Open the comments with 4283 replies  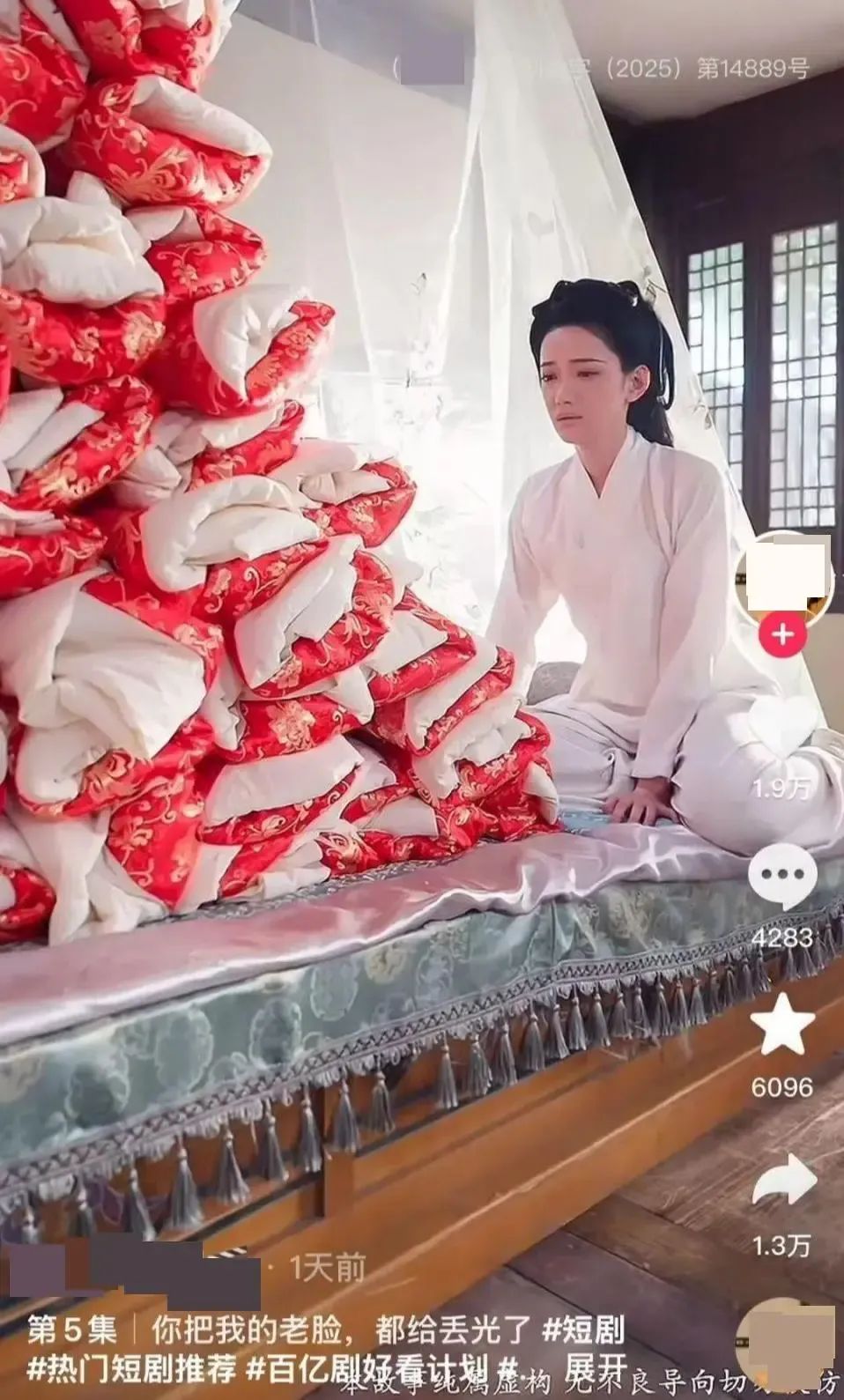783,876
